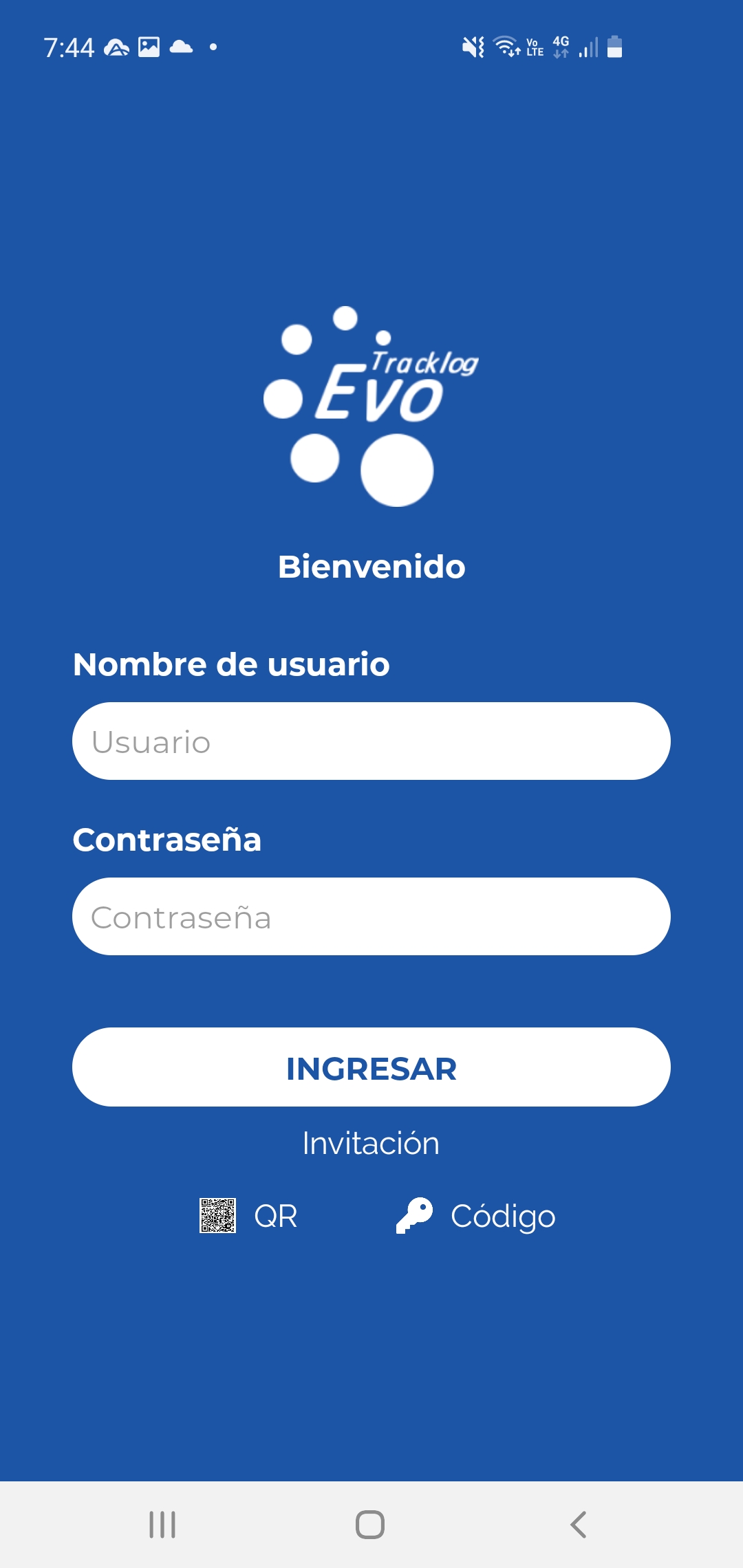Log in with the INGRESAR button
743x1568 pixels.
coord(371,1067)
